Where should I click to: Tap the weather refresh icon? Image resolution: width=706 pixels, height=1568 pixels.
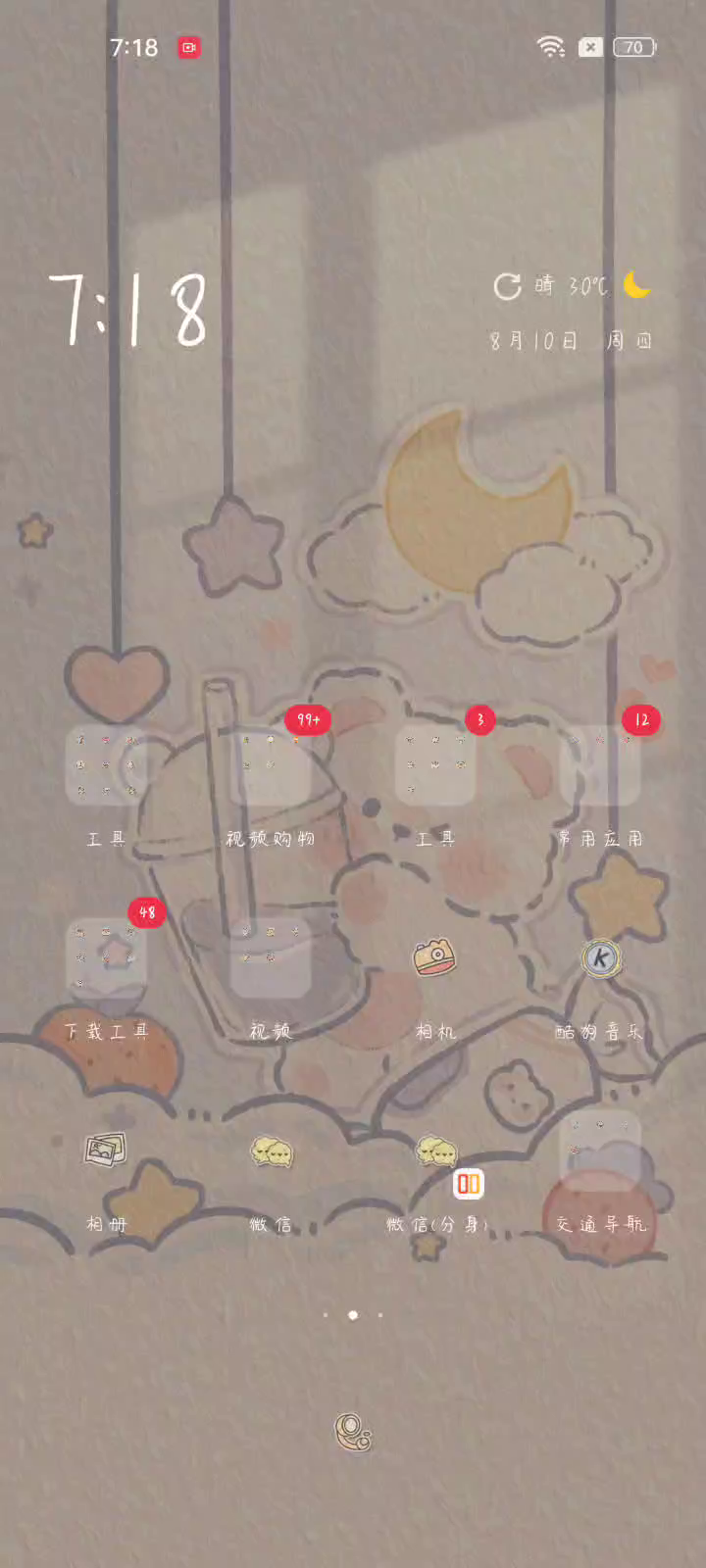[507, 286]
